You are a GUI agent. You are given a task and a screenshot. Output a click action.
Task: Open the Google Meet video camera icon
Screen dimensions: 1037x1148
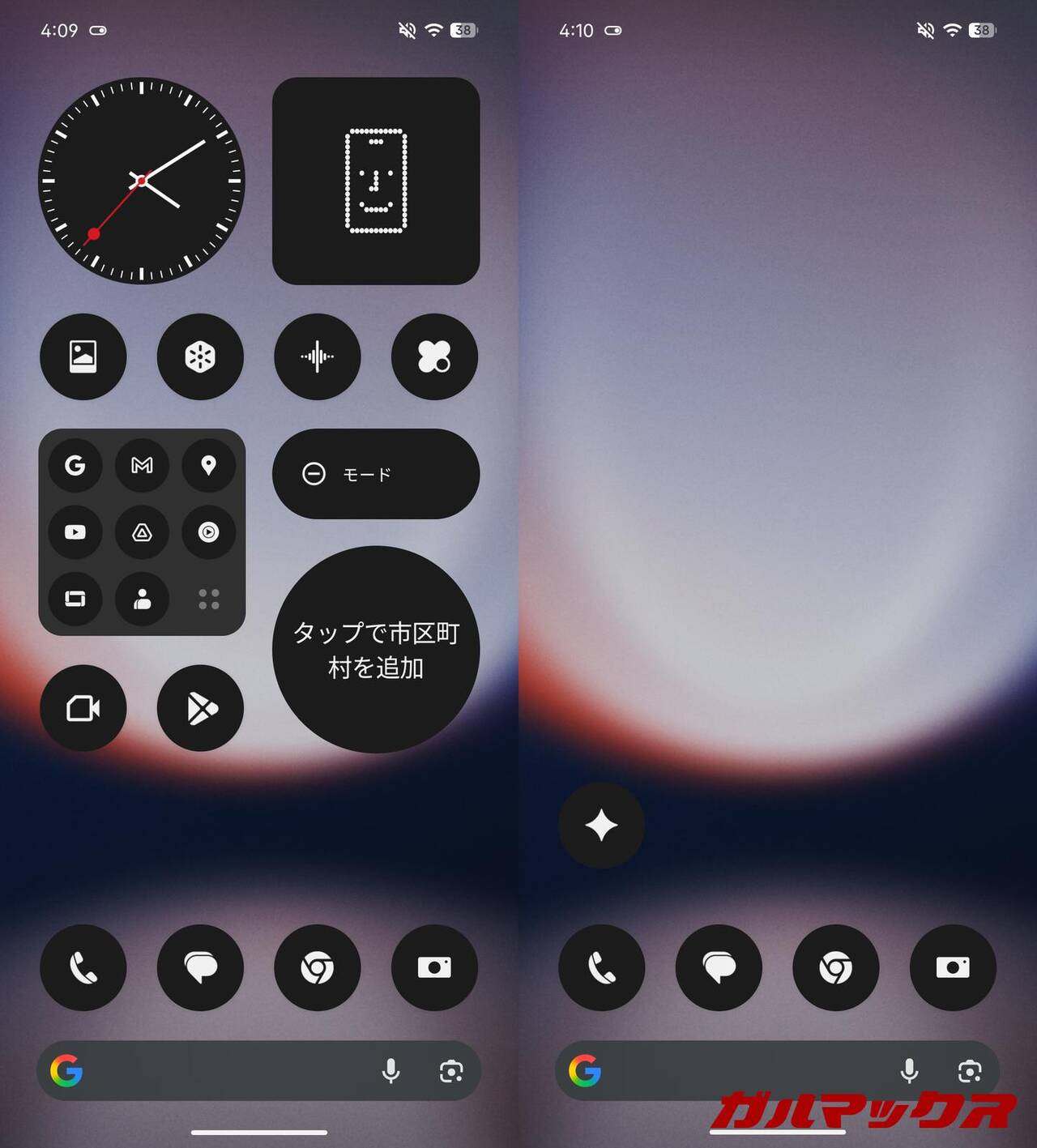tap(83, 708)
